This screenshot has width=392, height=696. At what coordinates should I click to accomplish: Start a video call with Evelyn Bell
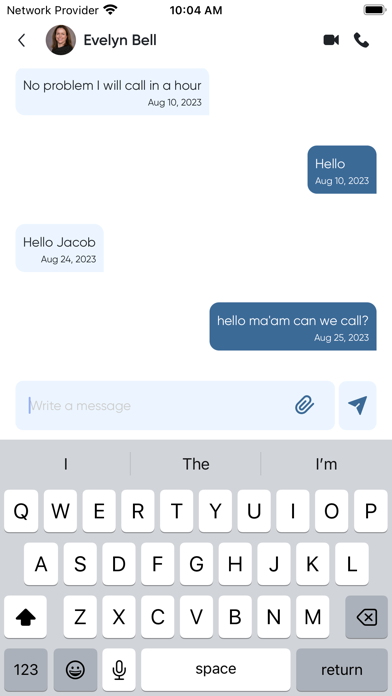(331, 40)
